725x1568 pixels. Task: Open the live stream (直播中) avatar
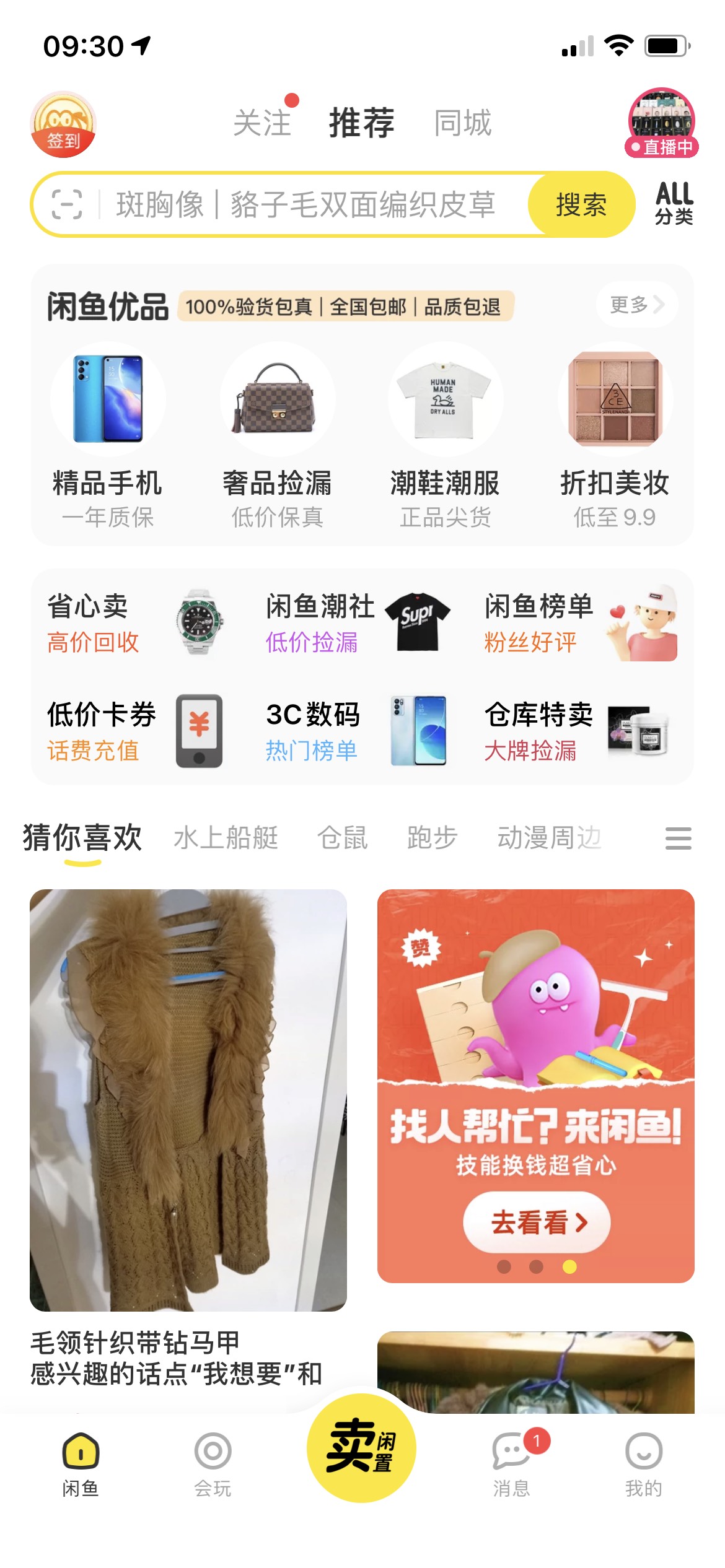(x=661, y=122)
